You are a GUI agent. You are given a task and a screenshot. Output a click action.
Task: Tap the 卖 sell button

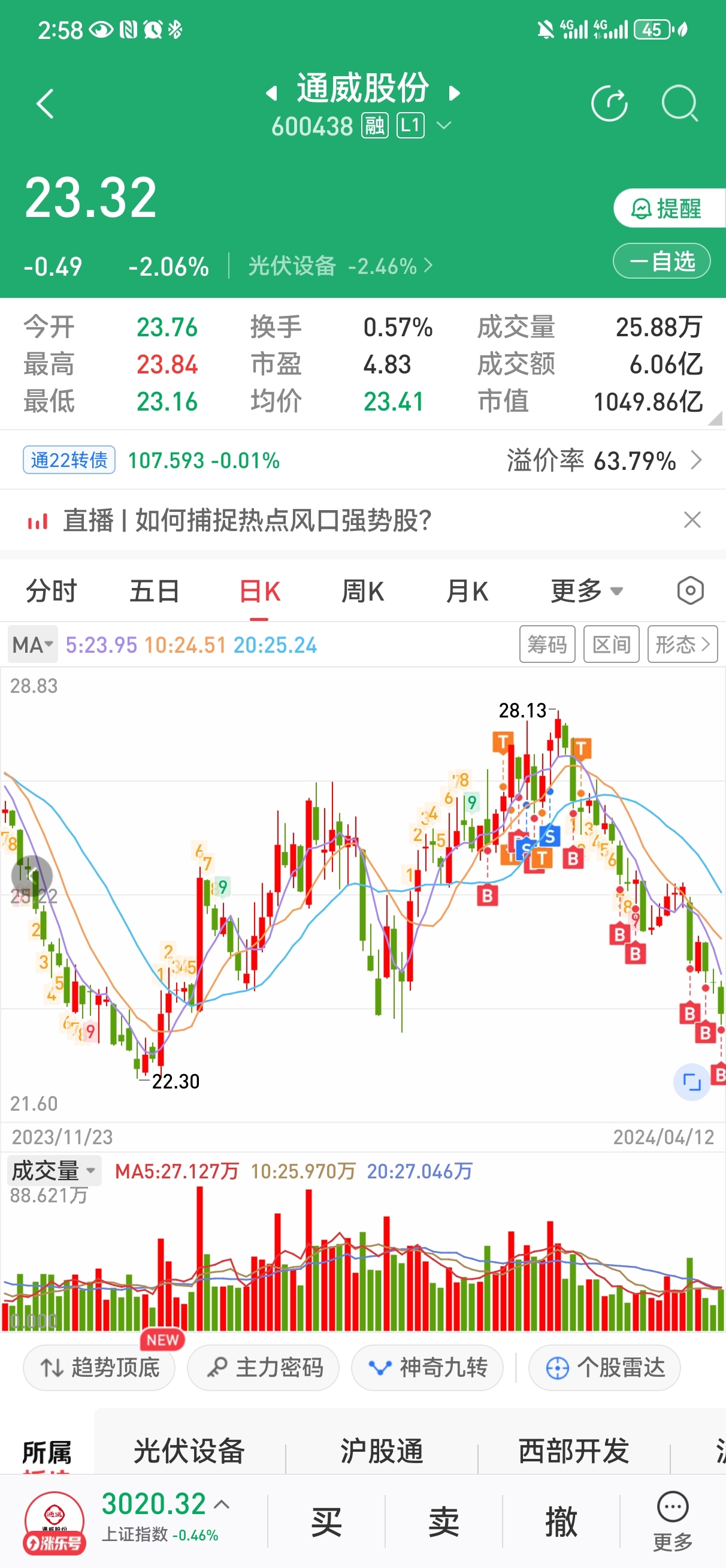pos(444,1521)
